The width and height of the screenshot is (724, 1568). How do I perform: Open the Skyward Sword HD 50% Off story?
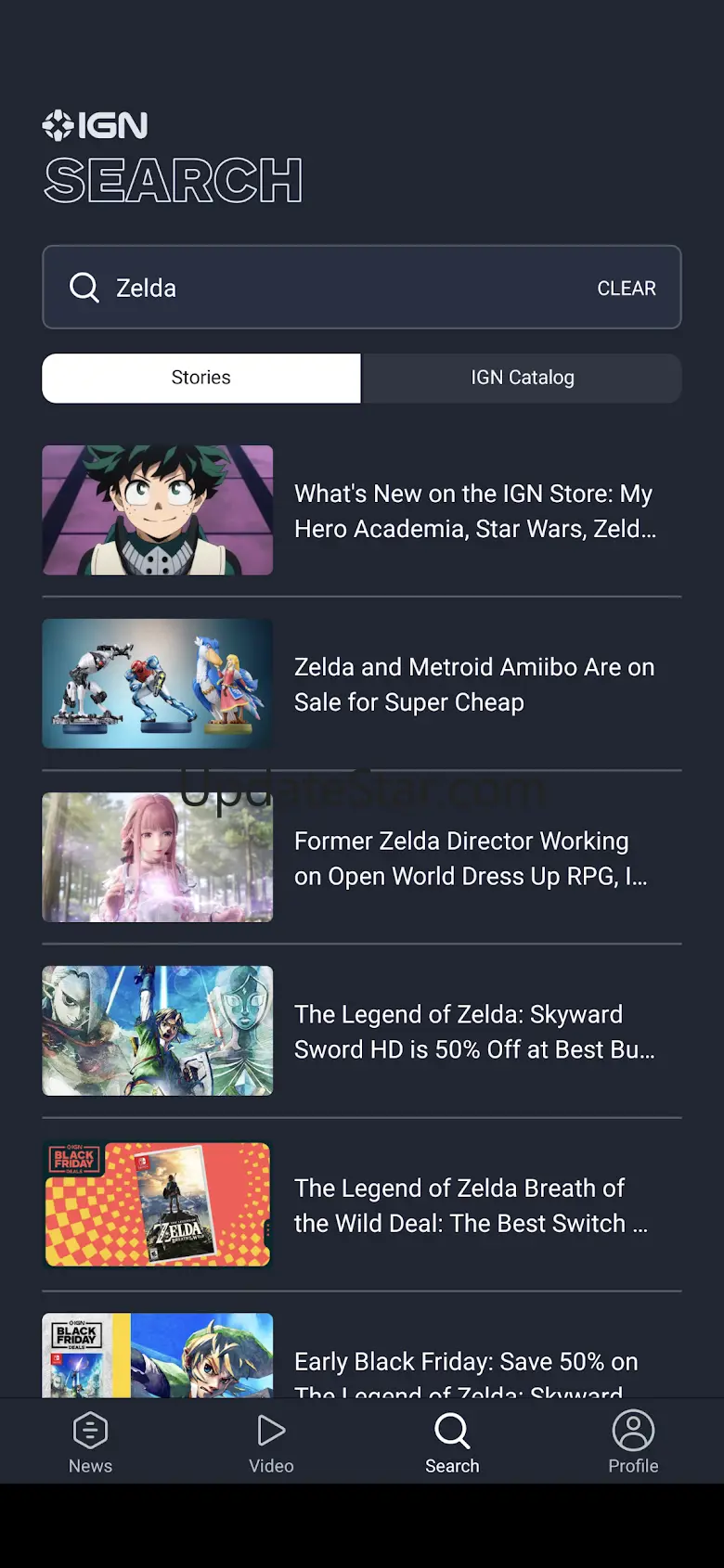362,1031
